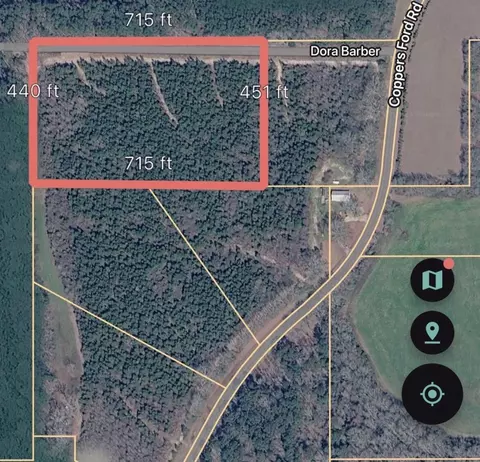The height and width of the screenshot is (462, 480).
Task: Tap the drop pin waypoint button
Action: coord(432,333)
